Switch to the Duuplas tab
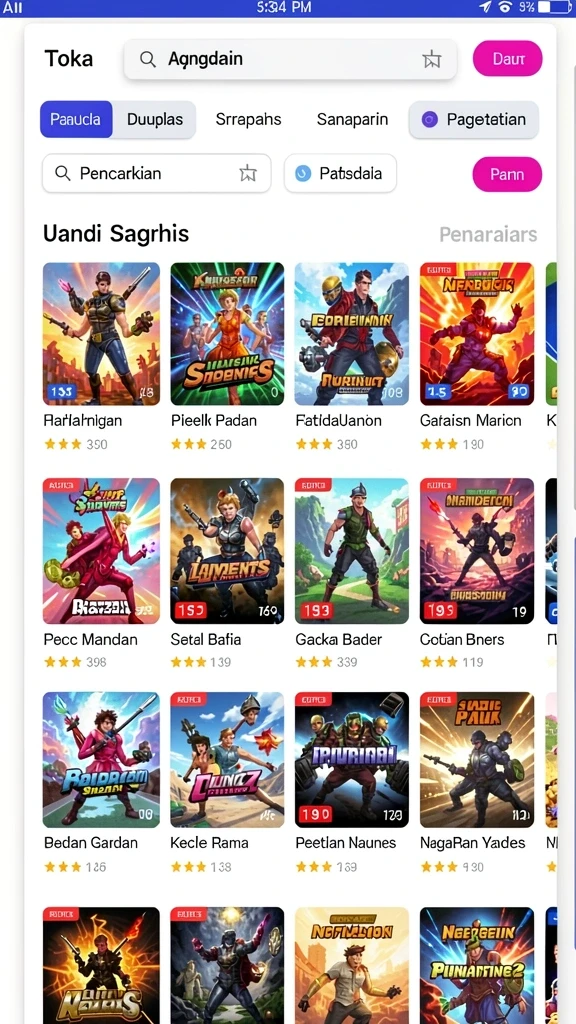This screenshot has width=576, height=1024. tap(155, 120)
